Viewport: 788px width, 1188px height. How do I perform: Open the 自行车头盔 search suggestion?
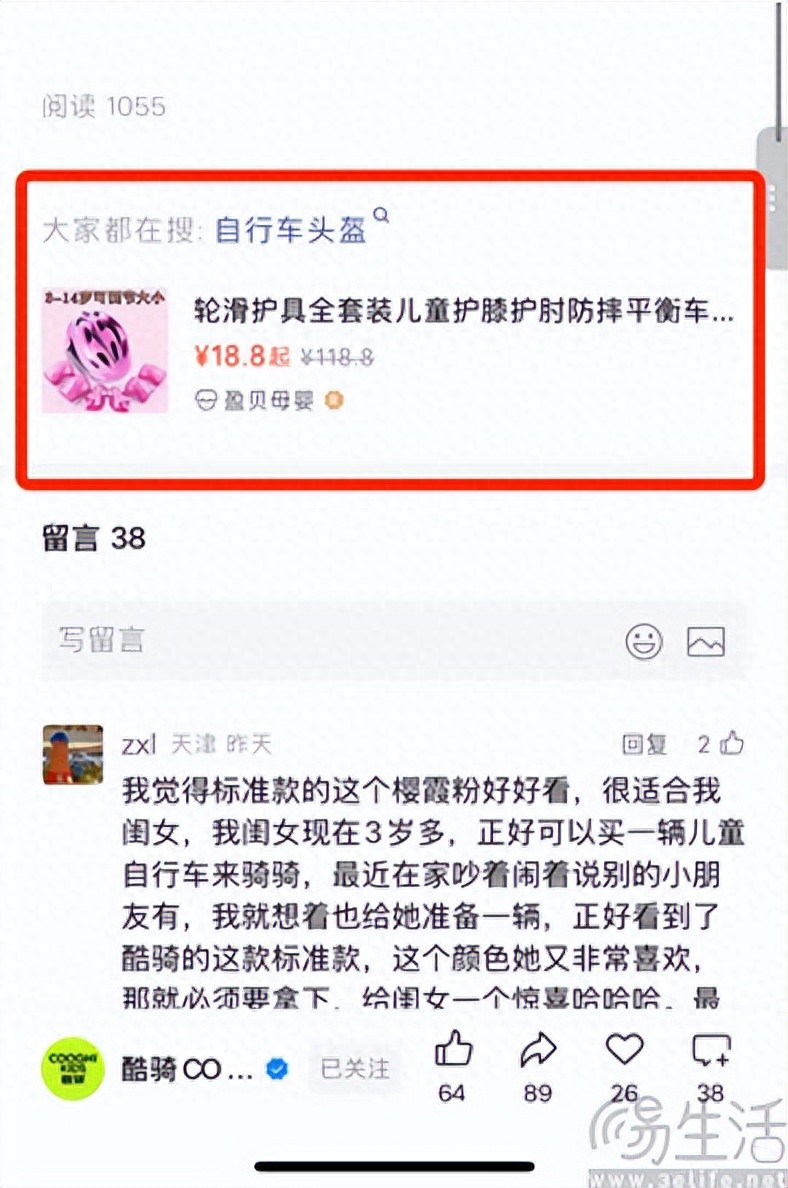coord(290,230)
